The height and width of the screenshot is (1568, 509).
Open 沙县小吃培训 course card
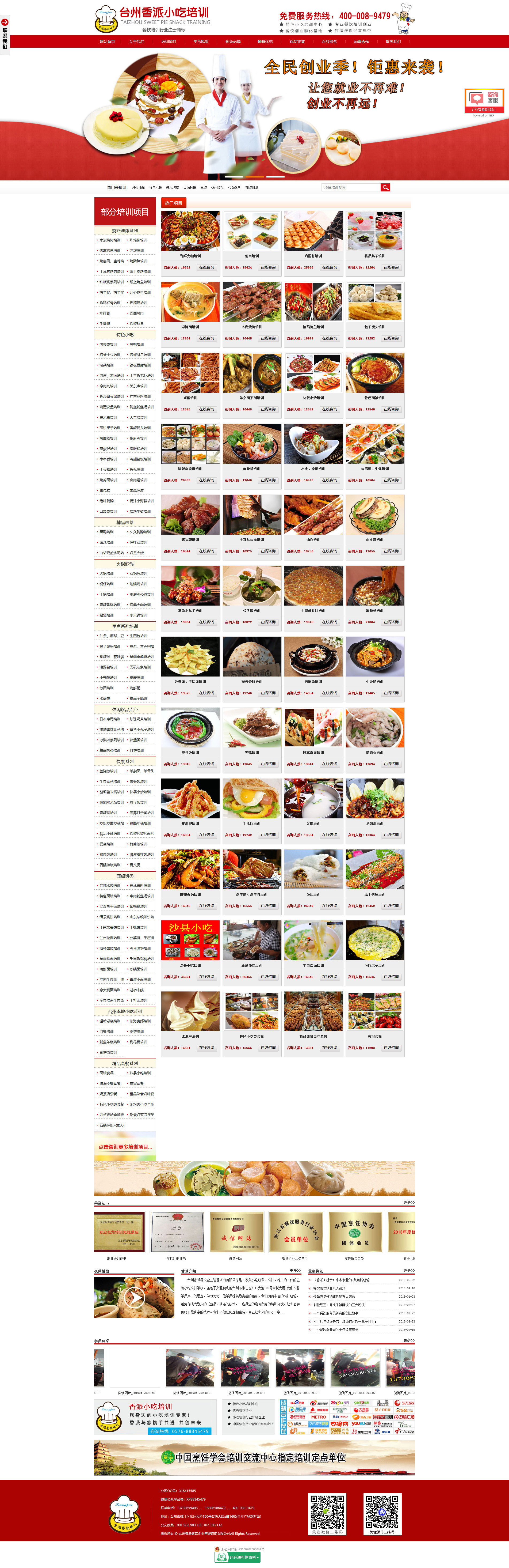pos(190,940)
